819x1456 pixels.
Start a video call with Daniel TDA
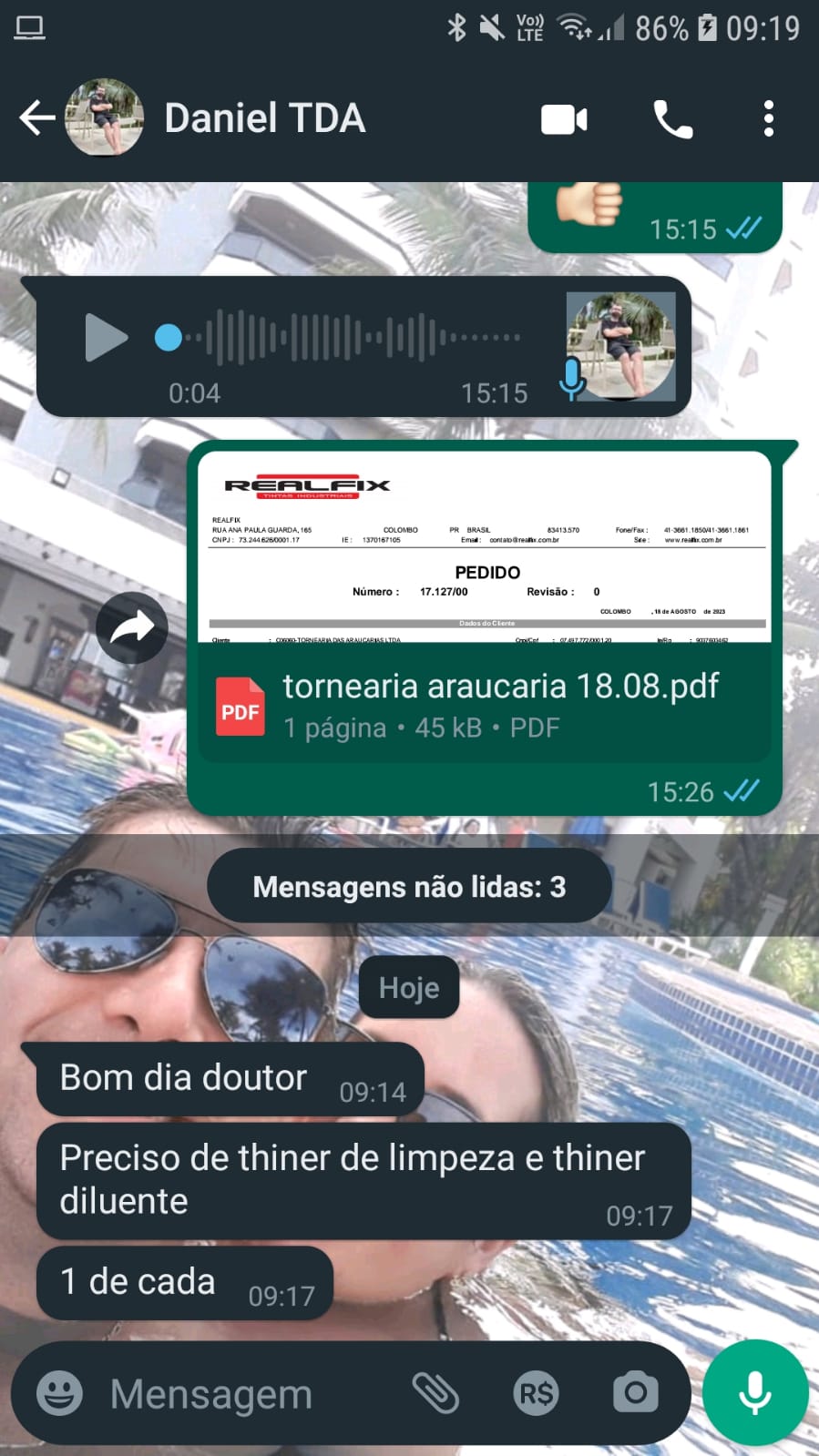[564, 119]
